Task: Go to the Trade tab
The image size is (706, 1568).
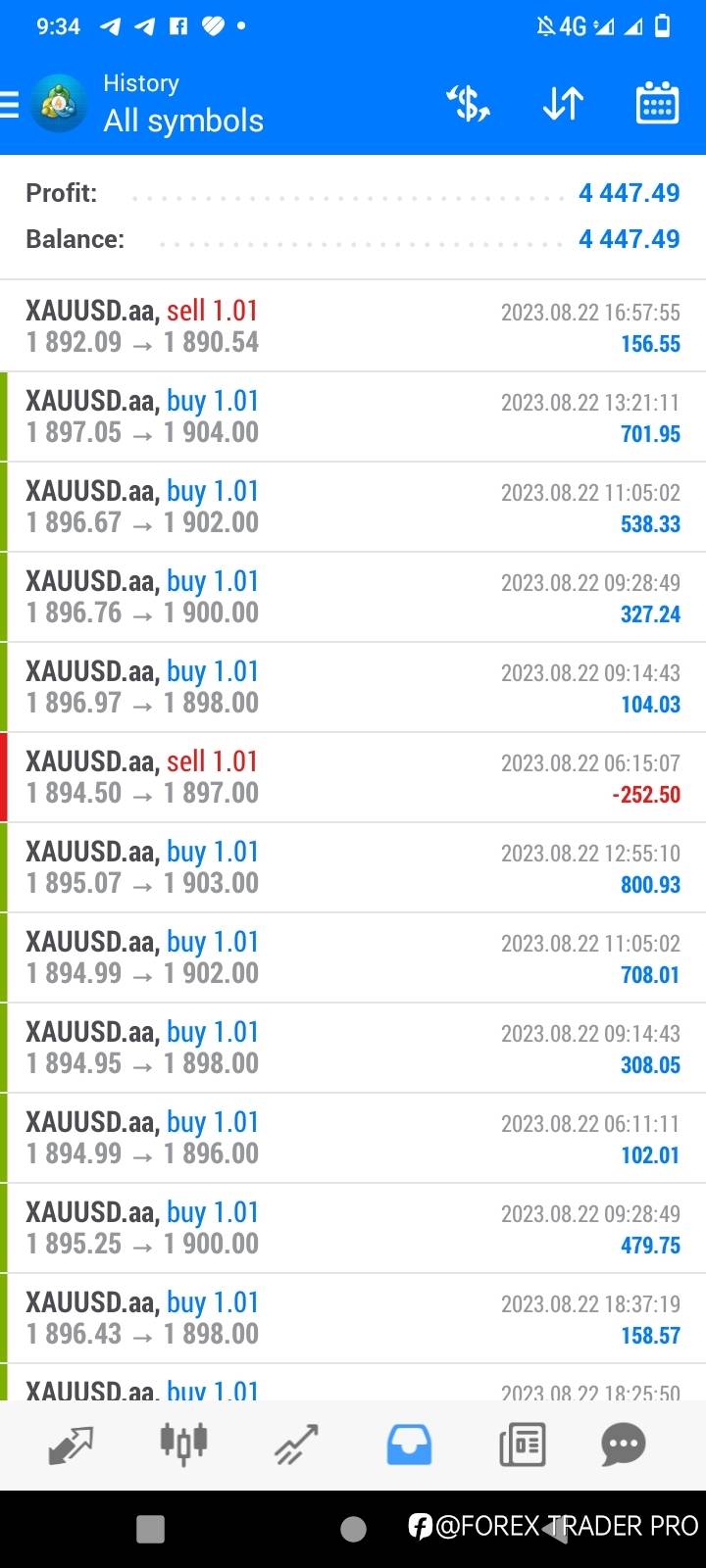Action: click(x=296, y=1445)
